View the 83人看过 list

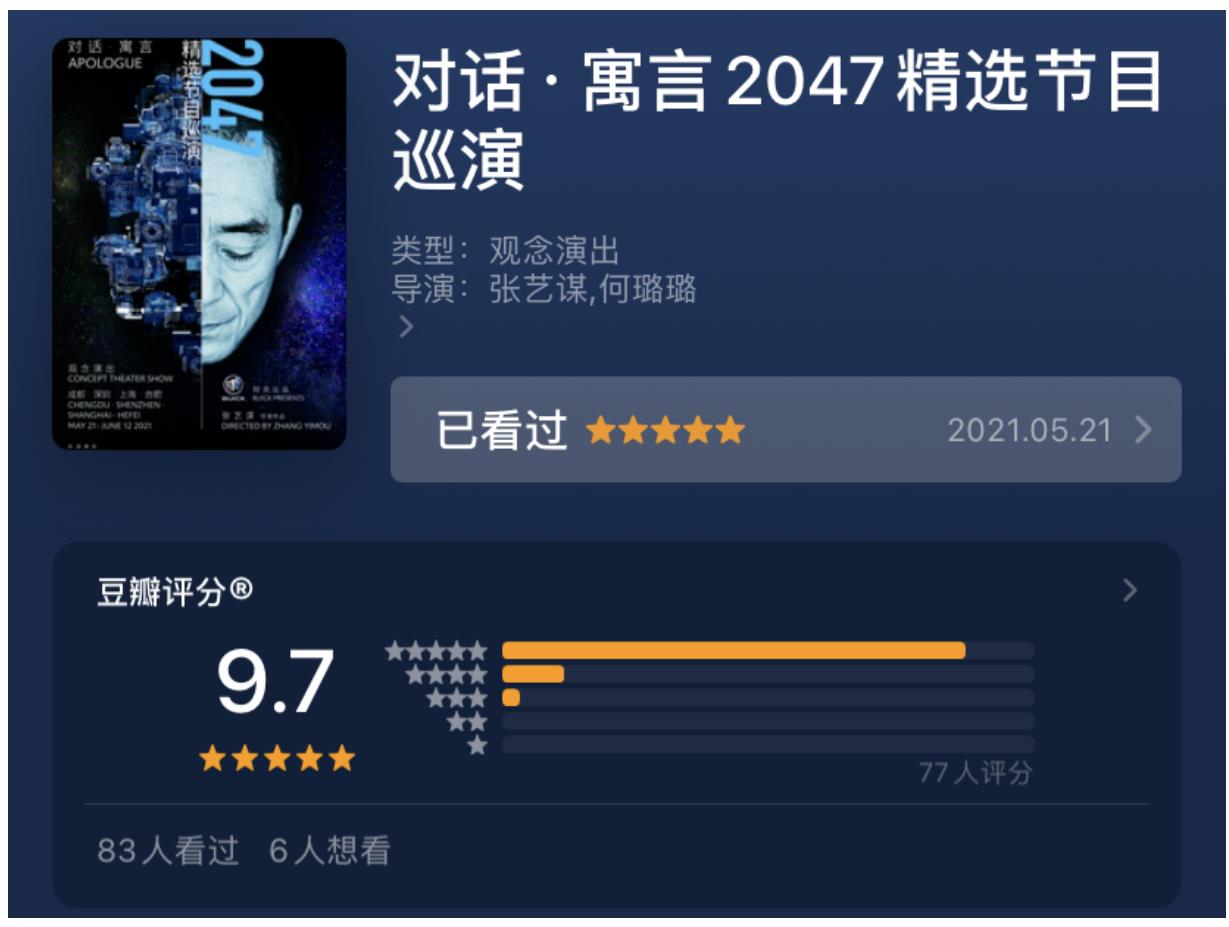pos(168,851)
